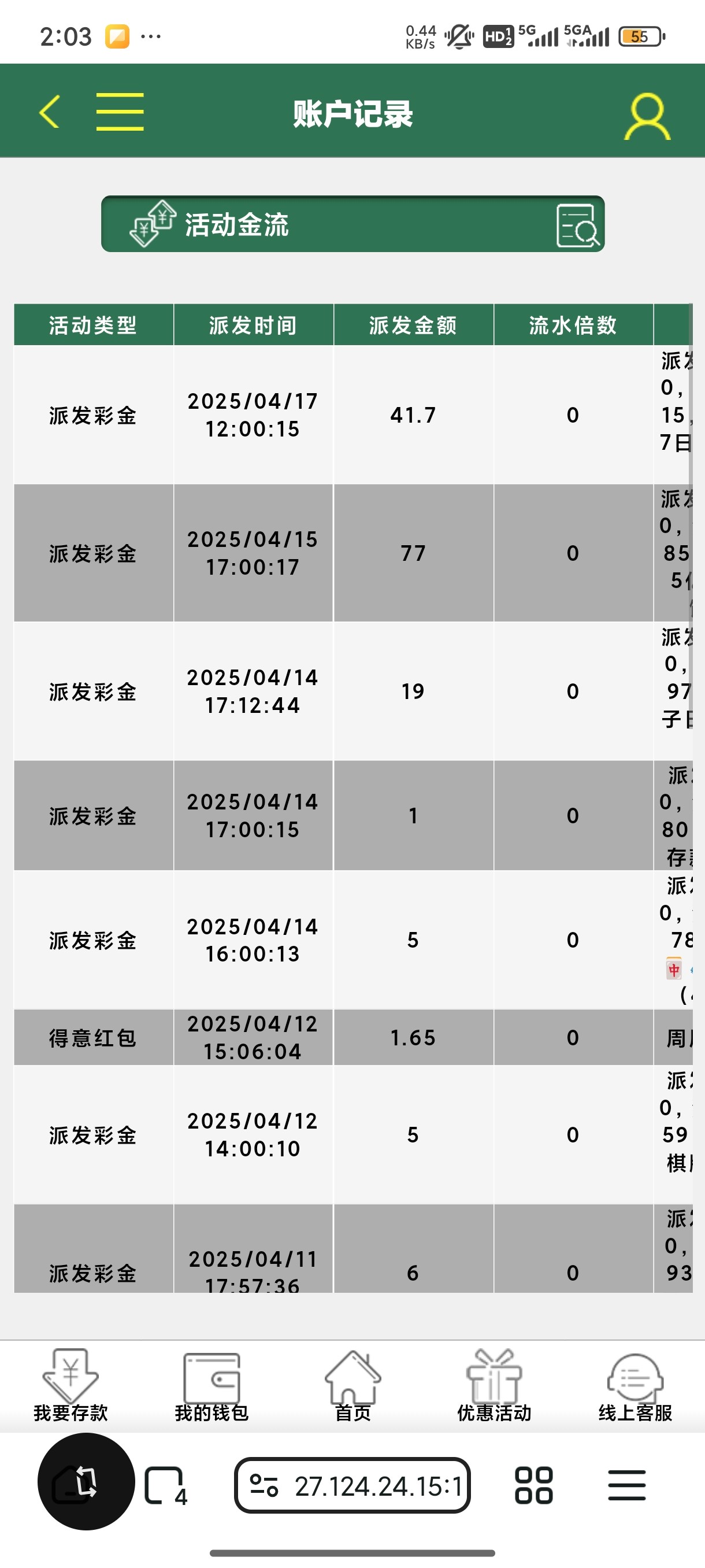Open the hamburger menu in header

pyautogui.click(x=120, y=112)
